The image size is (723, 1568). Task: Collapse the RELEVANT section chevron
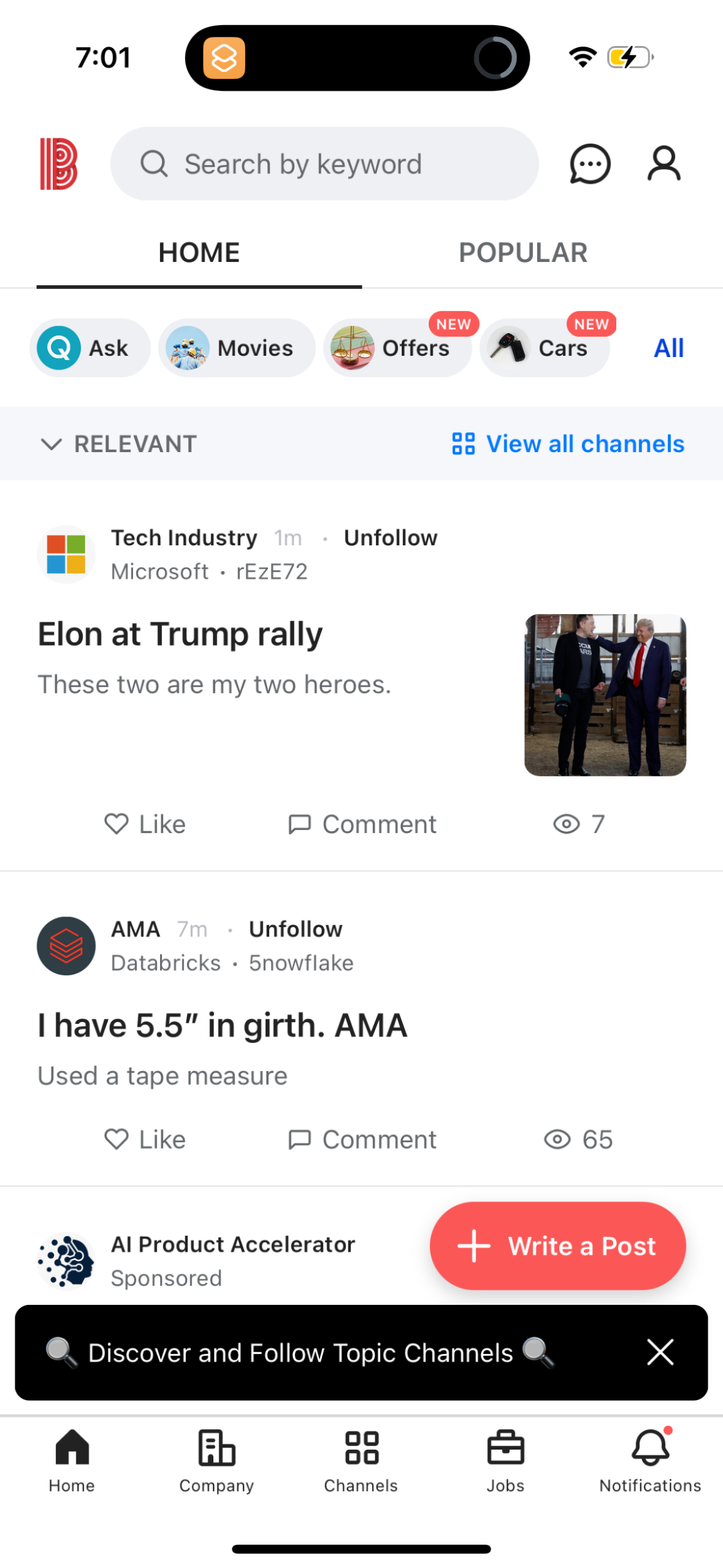[52, 444]
